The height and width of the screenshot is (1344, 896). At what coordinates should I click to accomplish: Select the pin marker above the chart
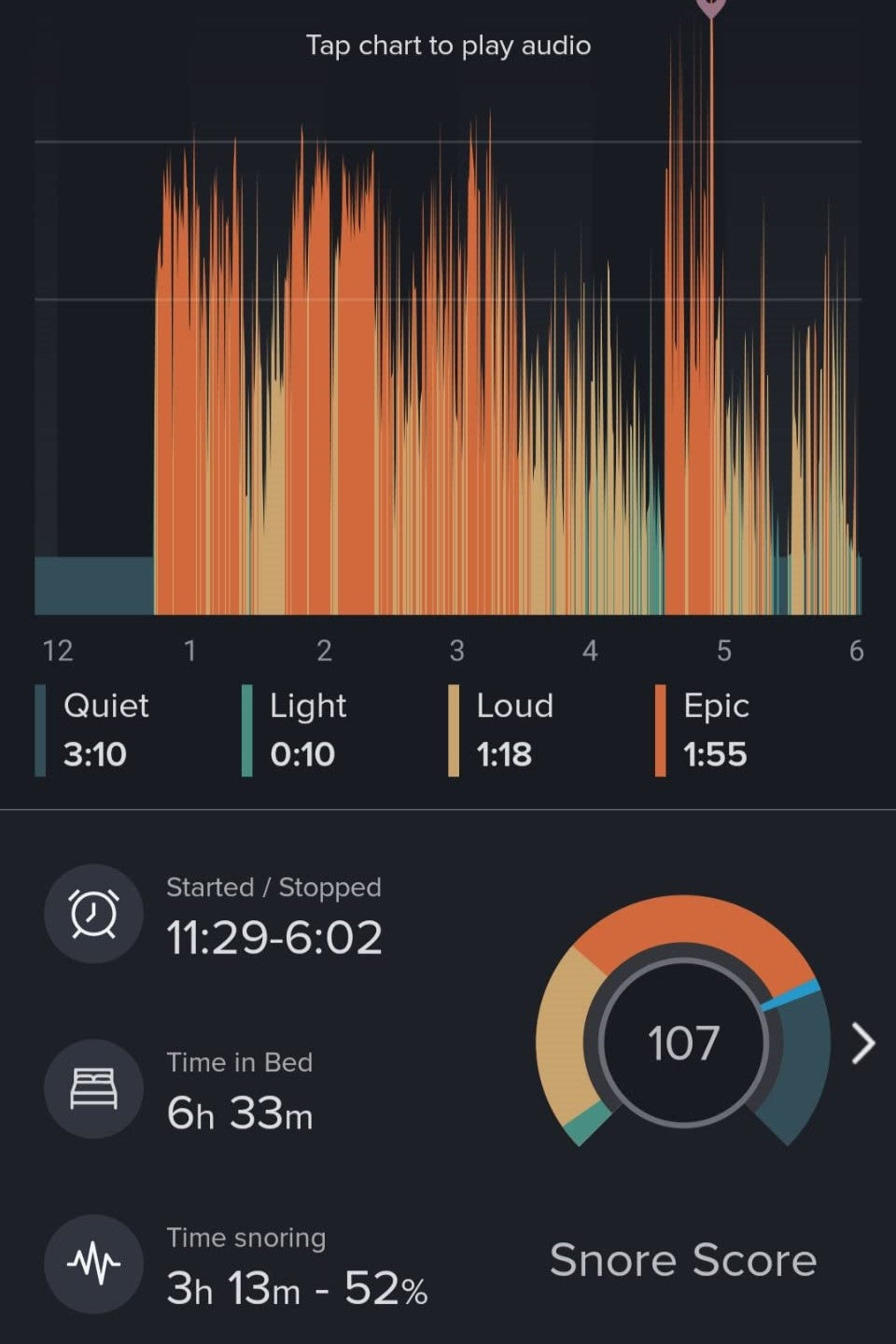click(x=711, y=6)
